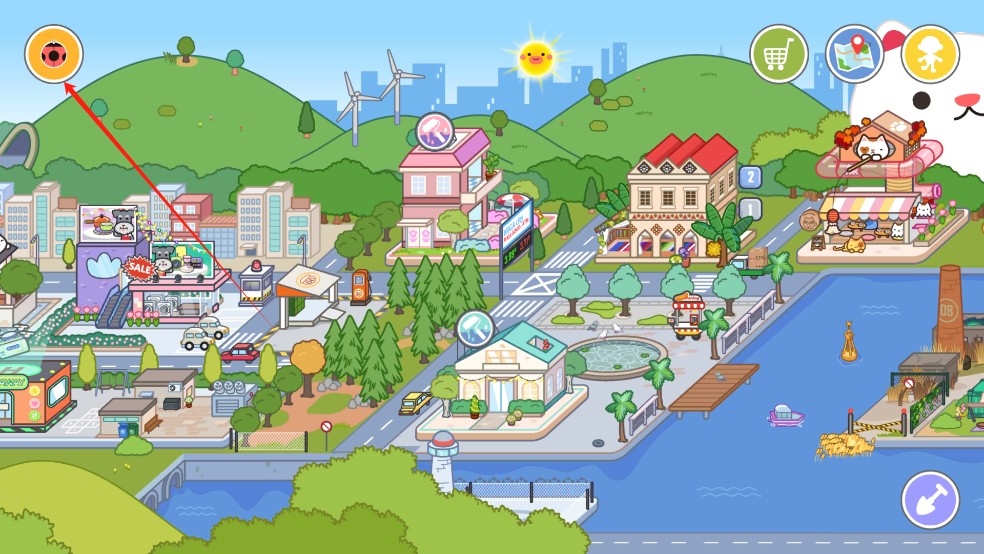
Task: Open the map locations button
Action: tap(854, 54)
